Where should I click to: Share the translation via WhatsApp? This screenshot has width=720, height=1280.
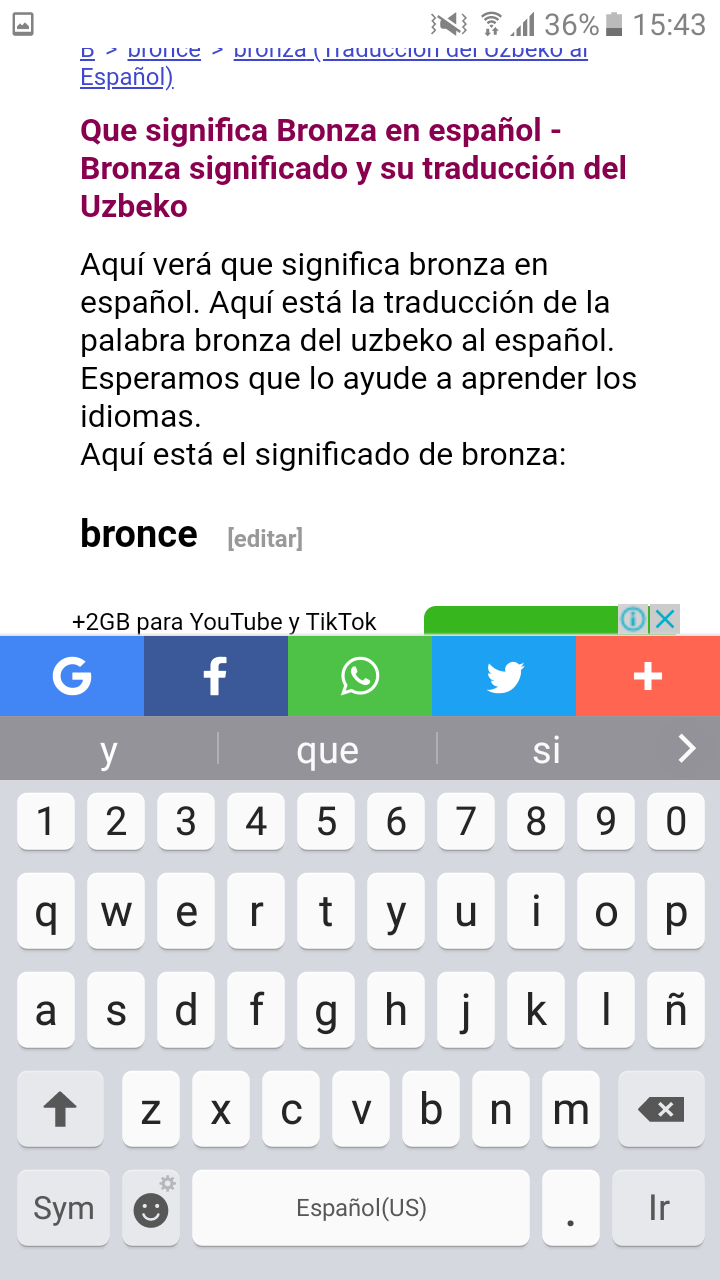click(360, 677)
